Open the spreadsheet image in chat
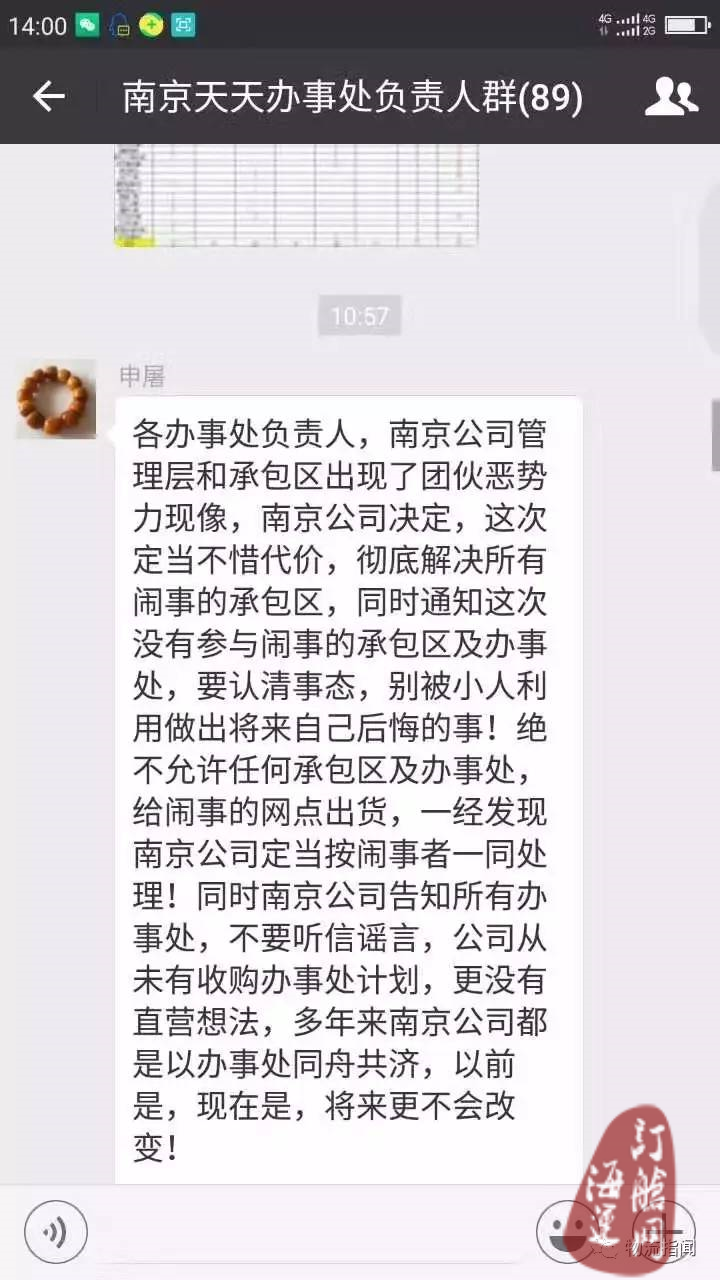 coord(296,195)
